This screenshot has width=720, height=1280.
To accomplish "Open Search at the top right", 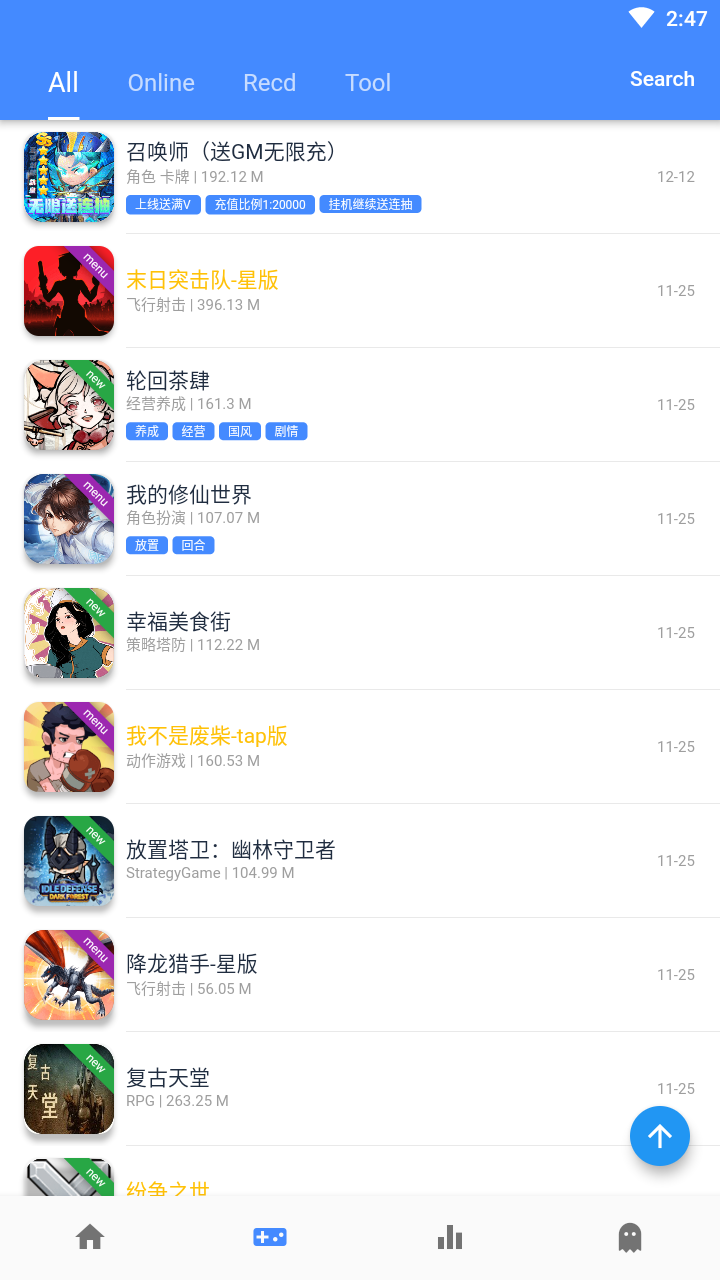I will coord(662,79).
